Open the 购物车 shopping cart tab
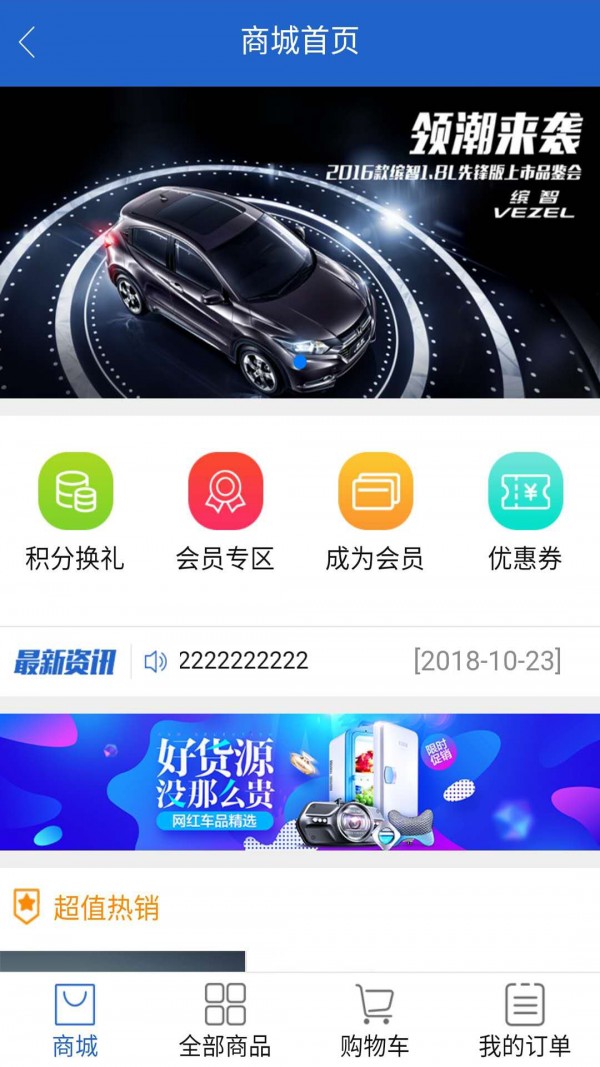The height and width of the screenshot is (1067, 600). click(x=375, y=1020)
